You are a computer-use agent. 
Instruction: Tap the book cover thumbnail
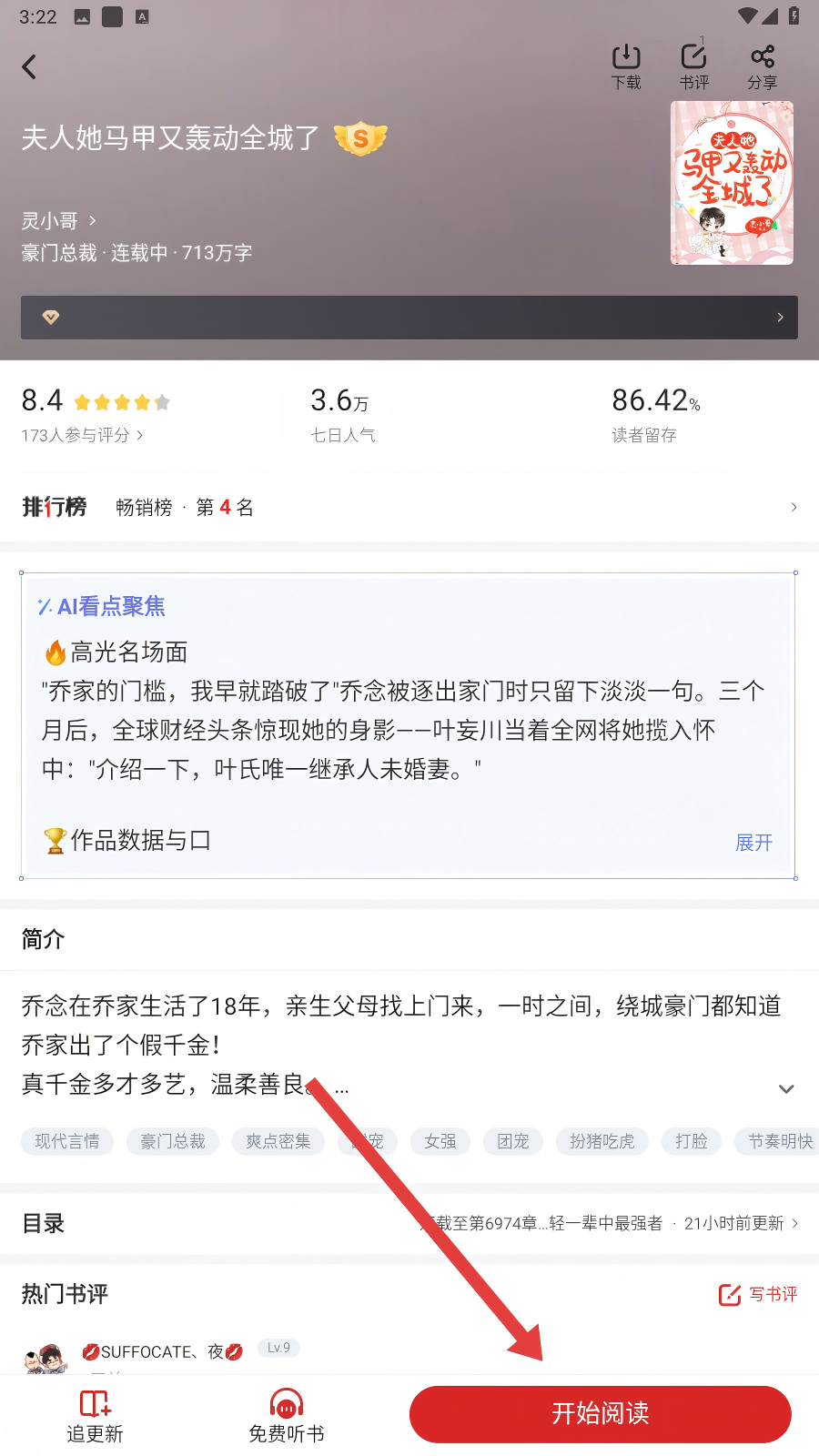click(732, 183)
